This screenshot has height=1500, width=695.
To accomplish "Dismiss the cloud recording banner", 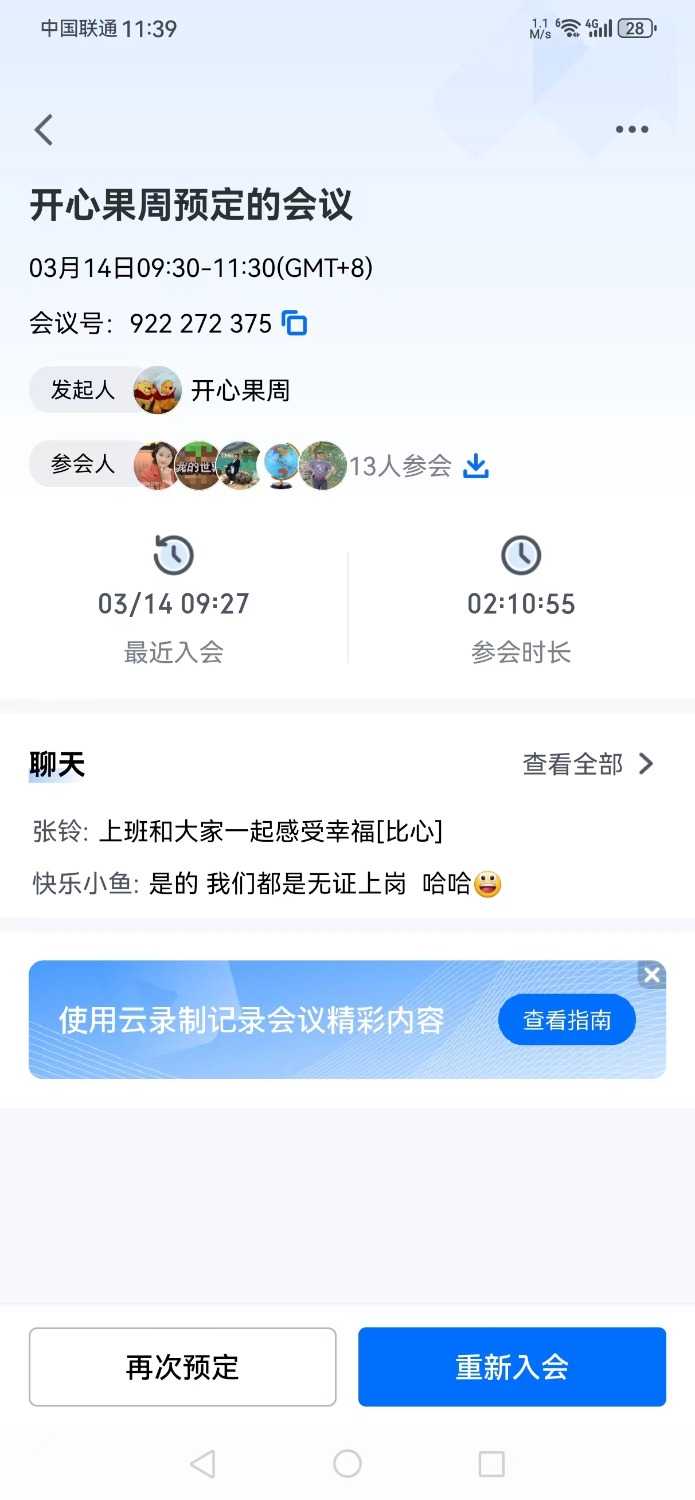I will [x=652, y=974].
